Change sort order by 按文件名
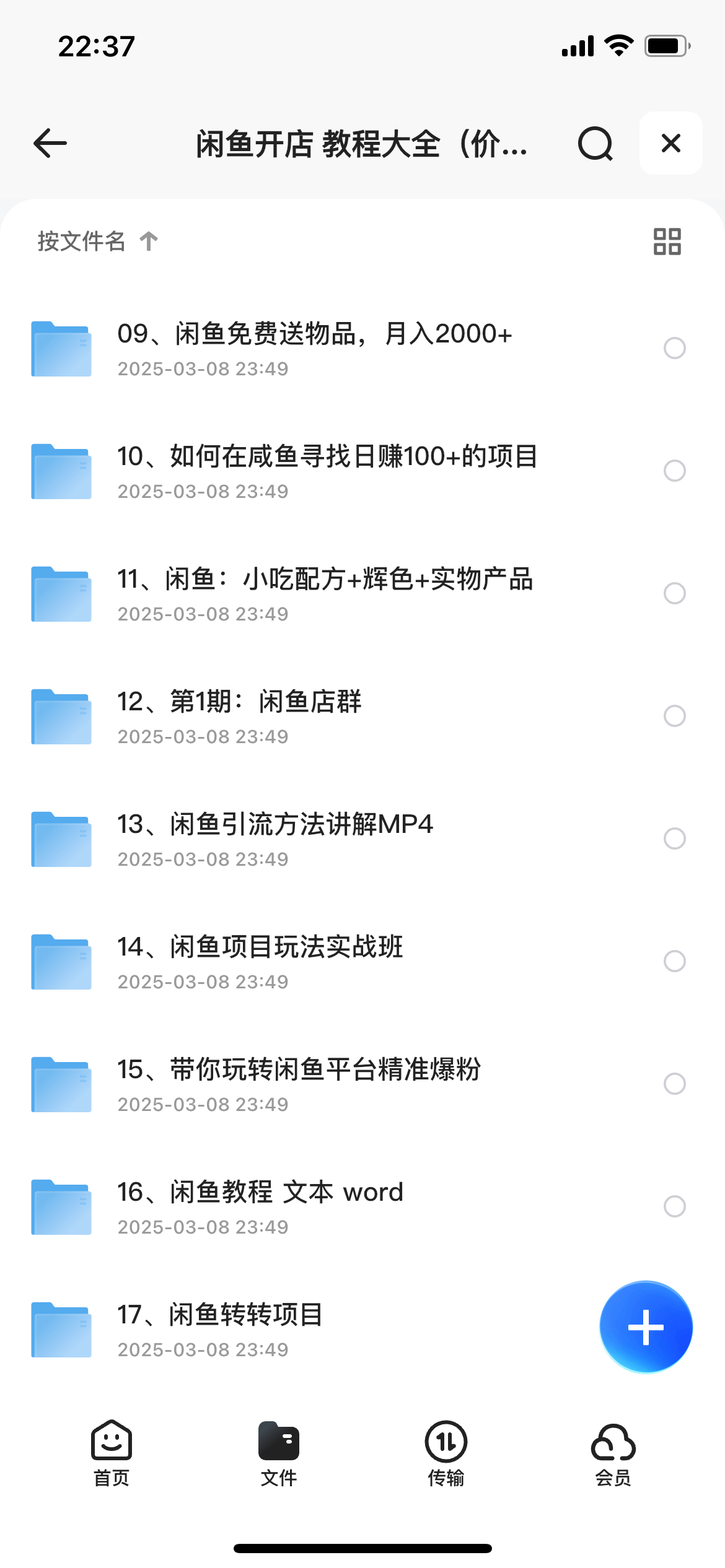This screenshot has height=1568, width=725. (98, 241)
